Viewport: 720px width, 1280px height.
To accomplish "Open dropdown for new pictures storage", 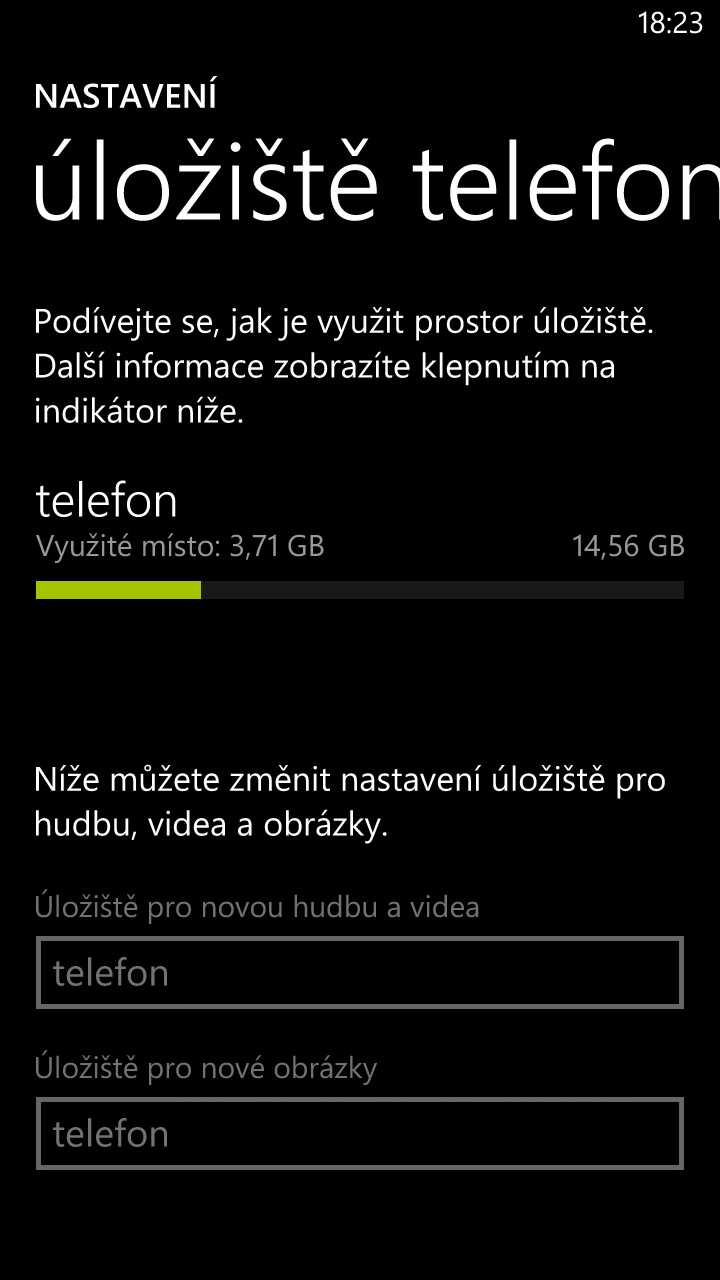I will tap(360, 1133).
